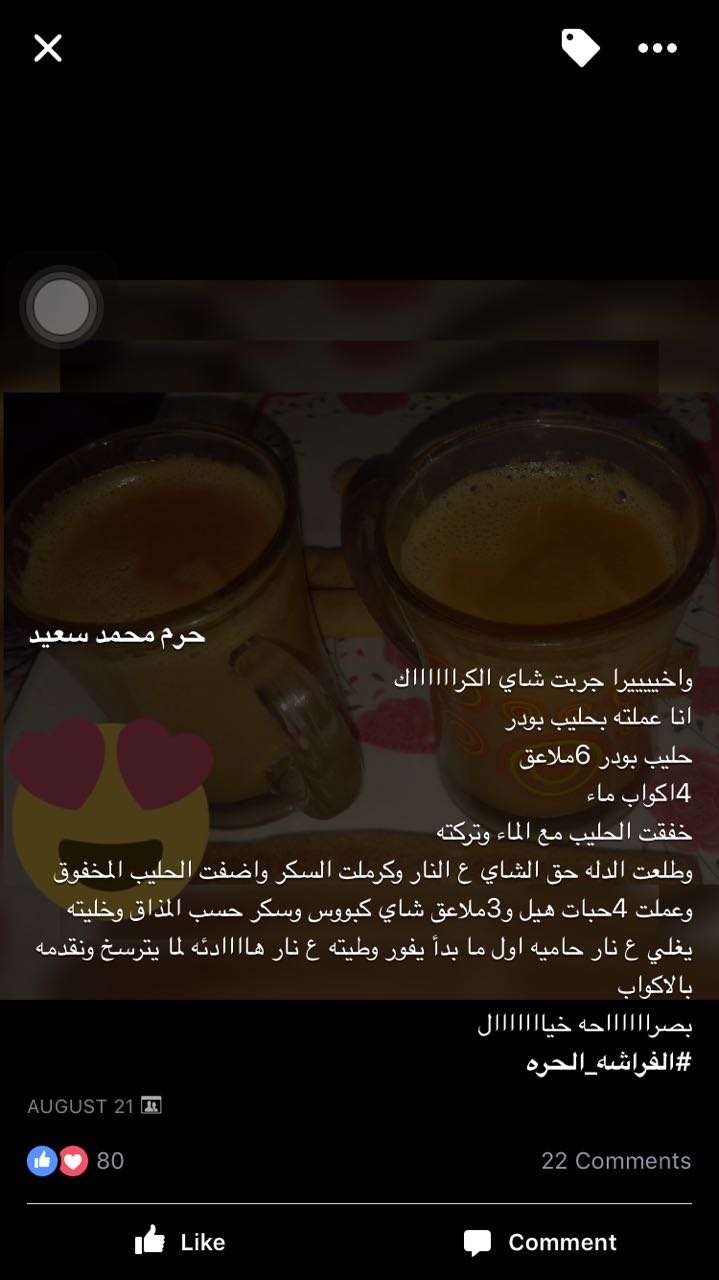Like this photo post
719x1280 pixels.
(180, 1242)
